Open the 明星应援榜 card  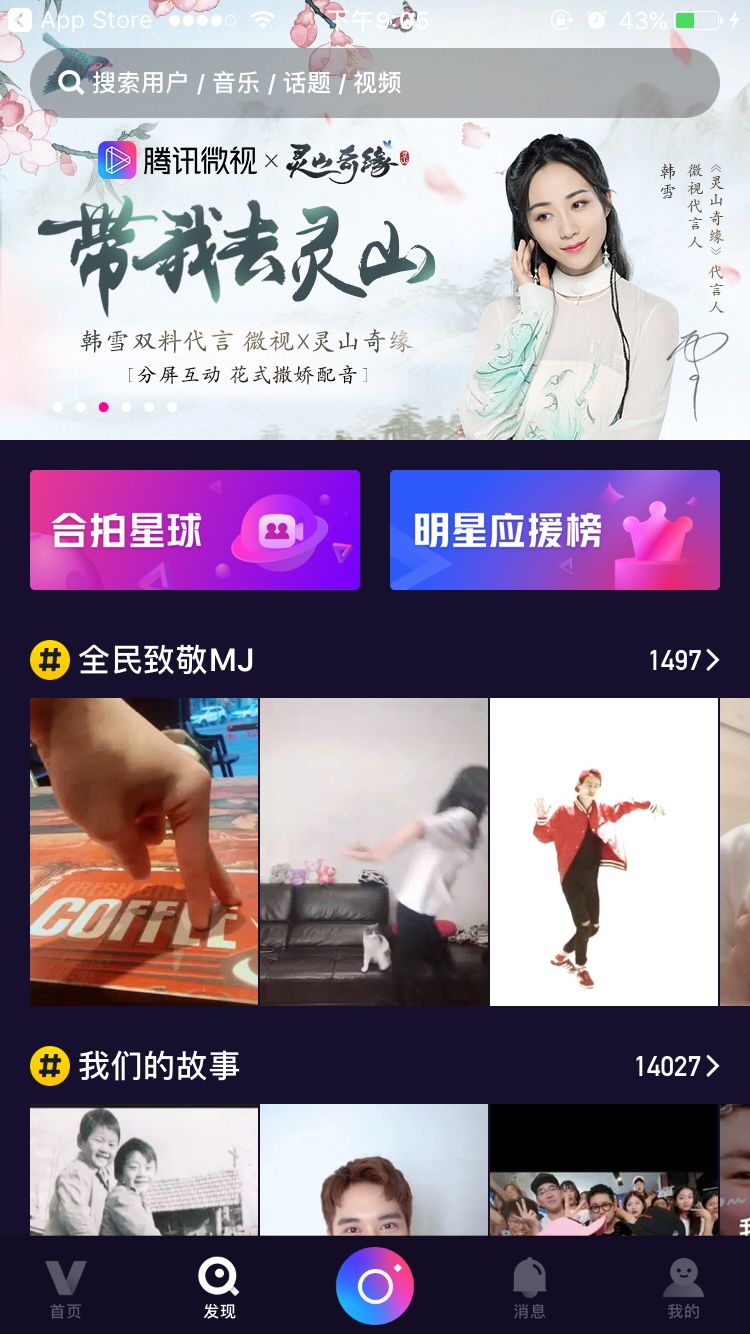tap(555, 530)
